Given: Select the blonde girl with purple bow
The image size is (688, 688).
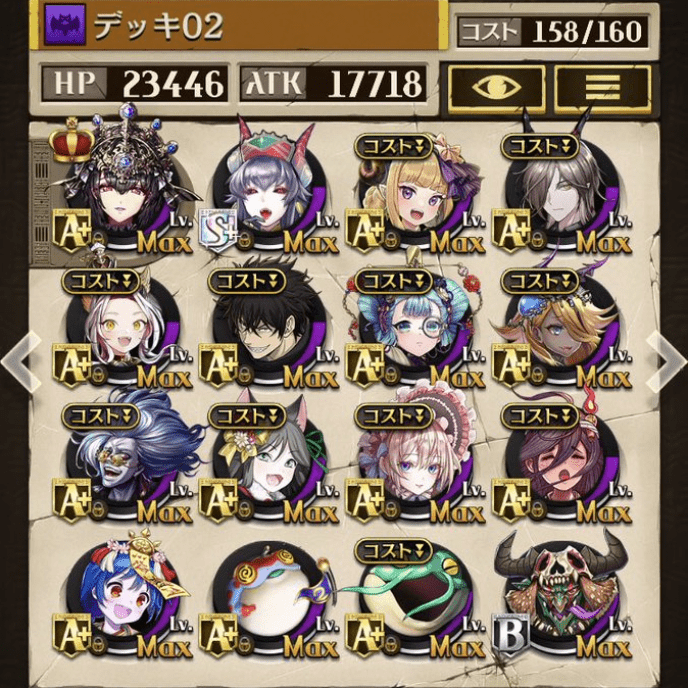Looking at the screenshot, I should [412, 192].
